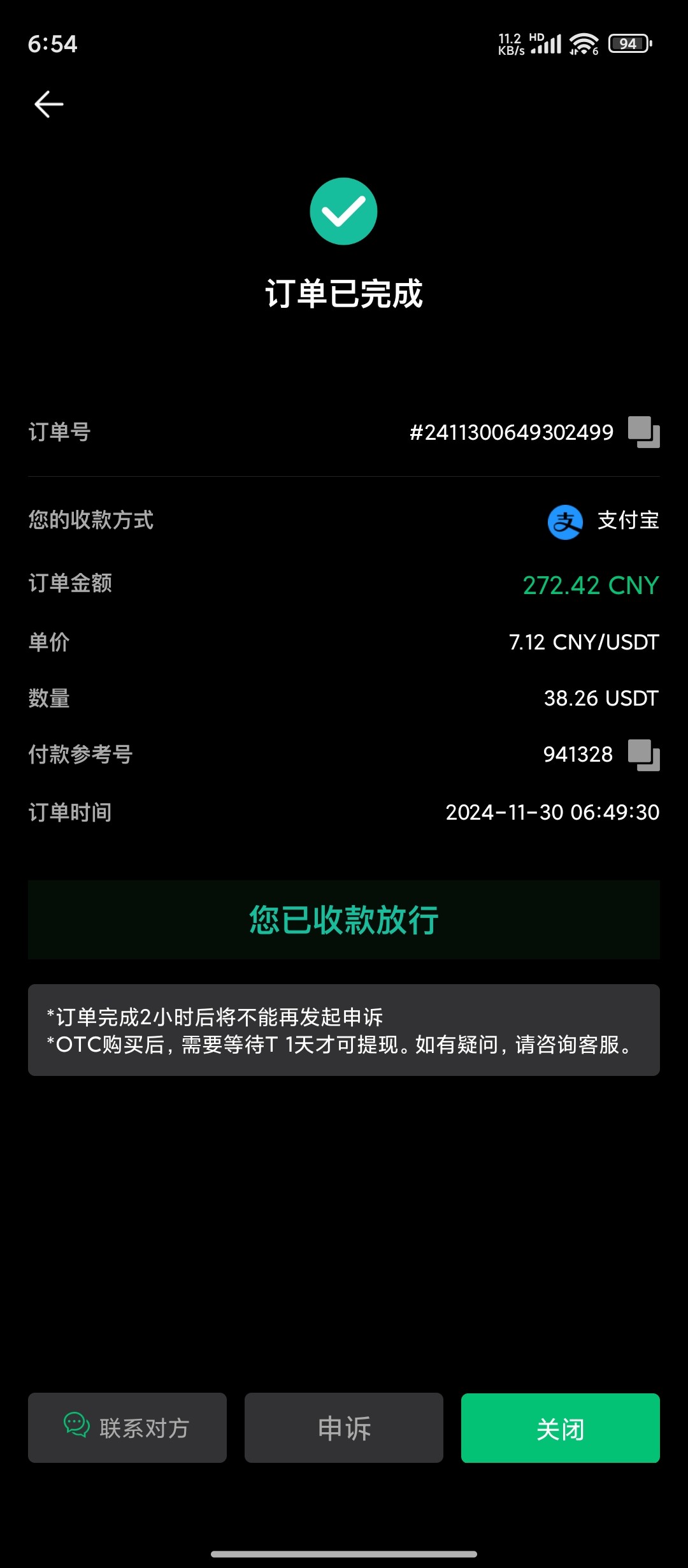
Task: Close the completed order with 关闭
Action: click(560, 1428)
